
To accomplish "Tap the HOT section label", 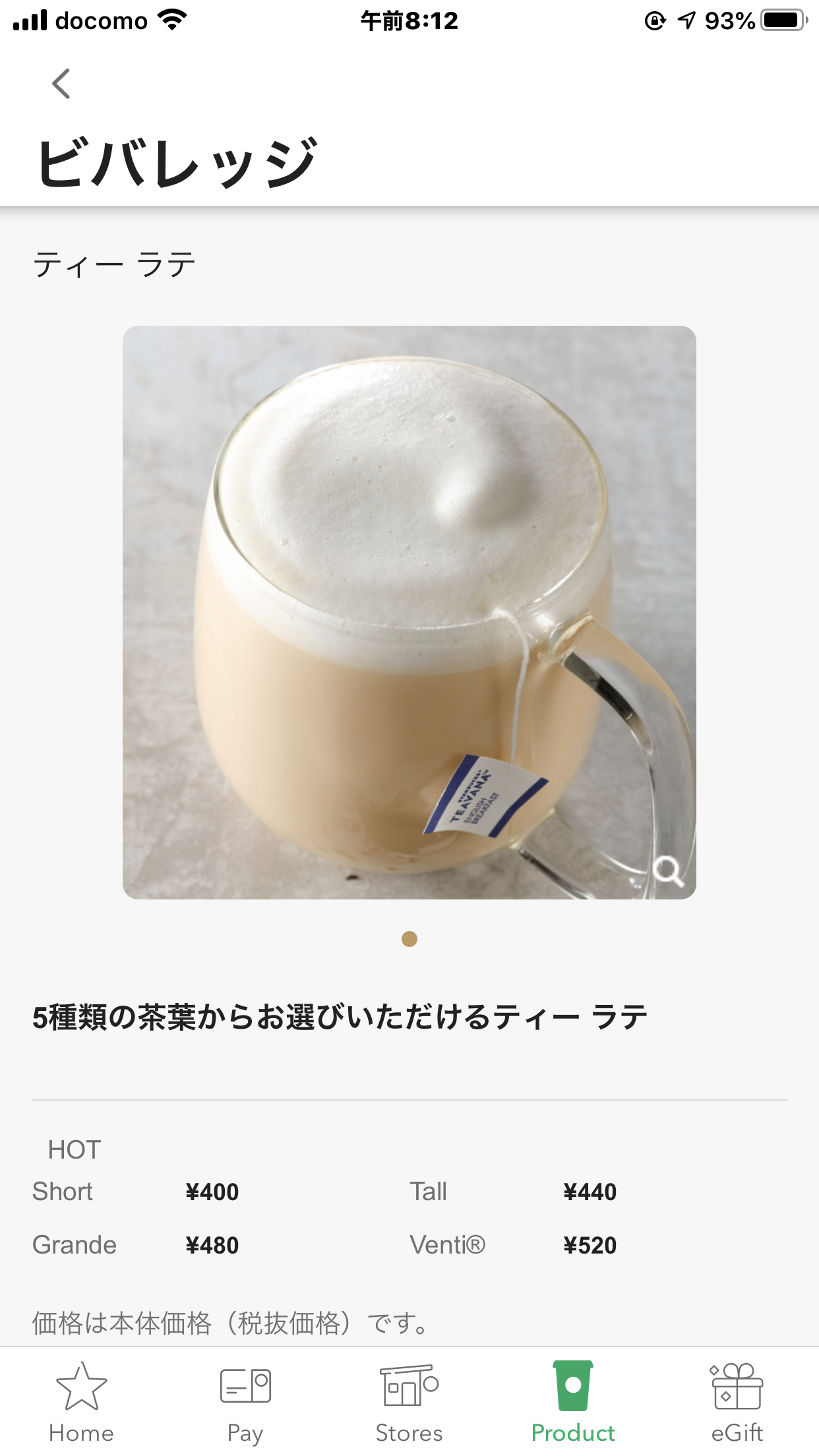I will (74, 1149).
